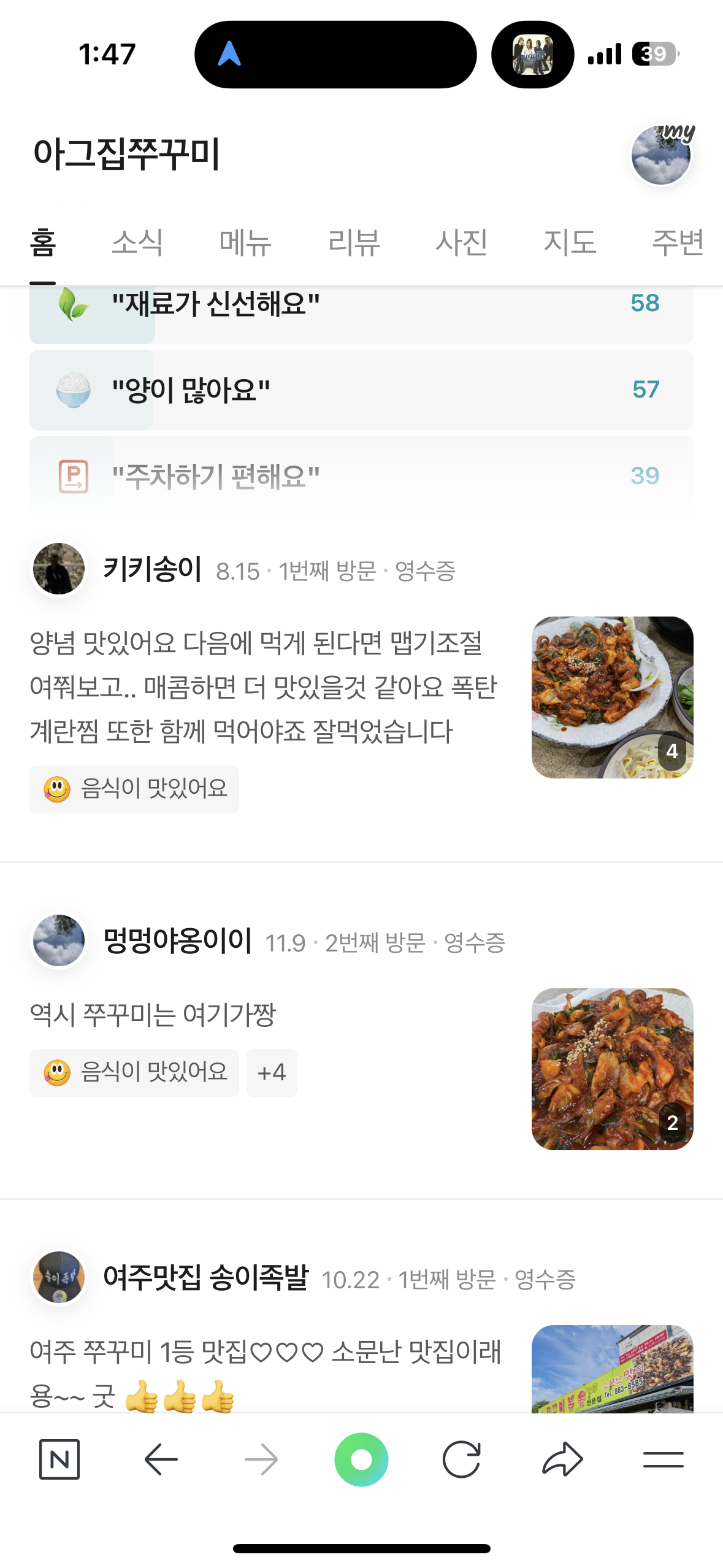The height and width of the screenshot is (1568, 723).
Task: Switch to the 주변 tab
Action: 678,242
